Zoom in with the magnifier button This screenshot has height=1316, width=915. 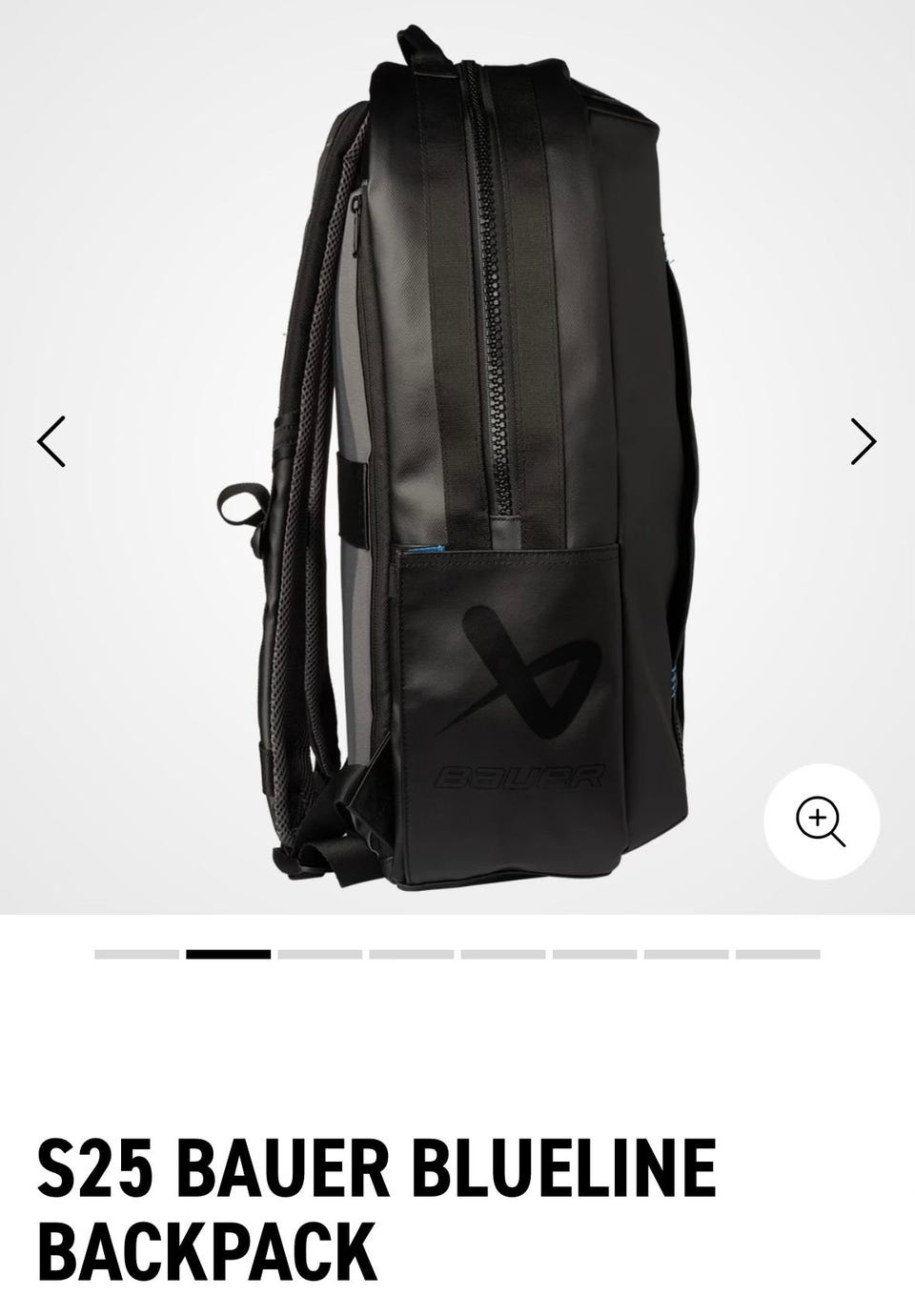[821, 821]
